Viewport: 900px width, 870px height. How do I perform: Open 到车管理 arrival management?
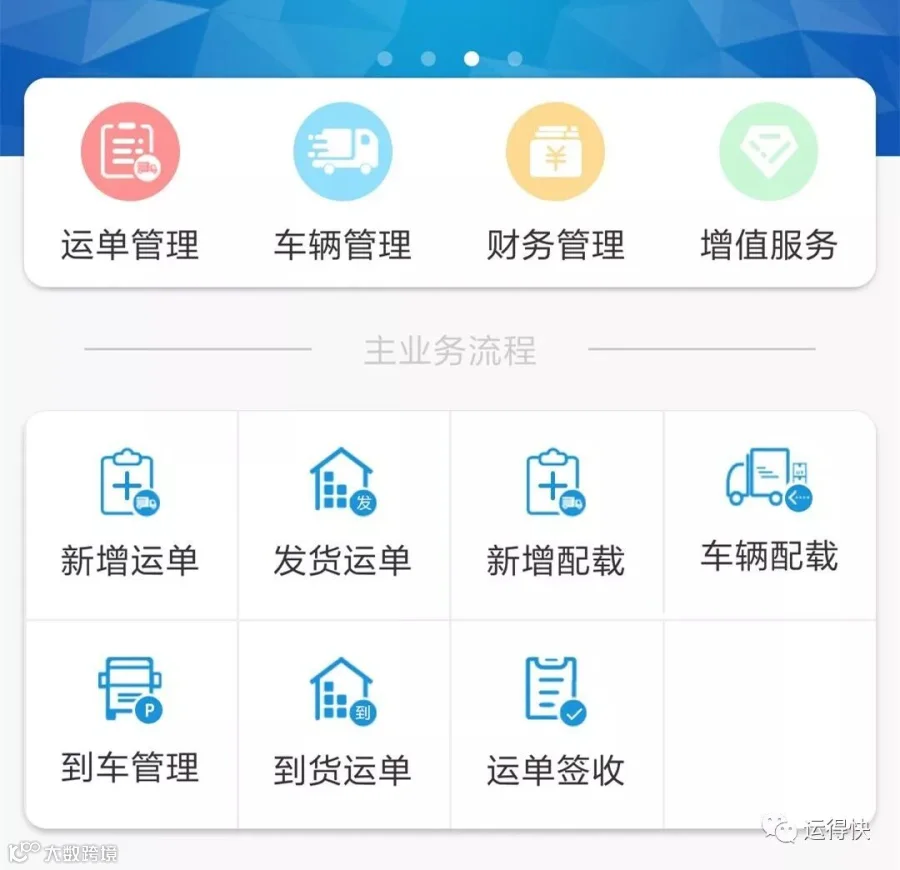click(130, 723)
